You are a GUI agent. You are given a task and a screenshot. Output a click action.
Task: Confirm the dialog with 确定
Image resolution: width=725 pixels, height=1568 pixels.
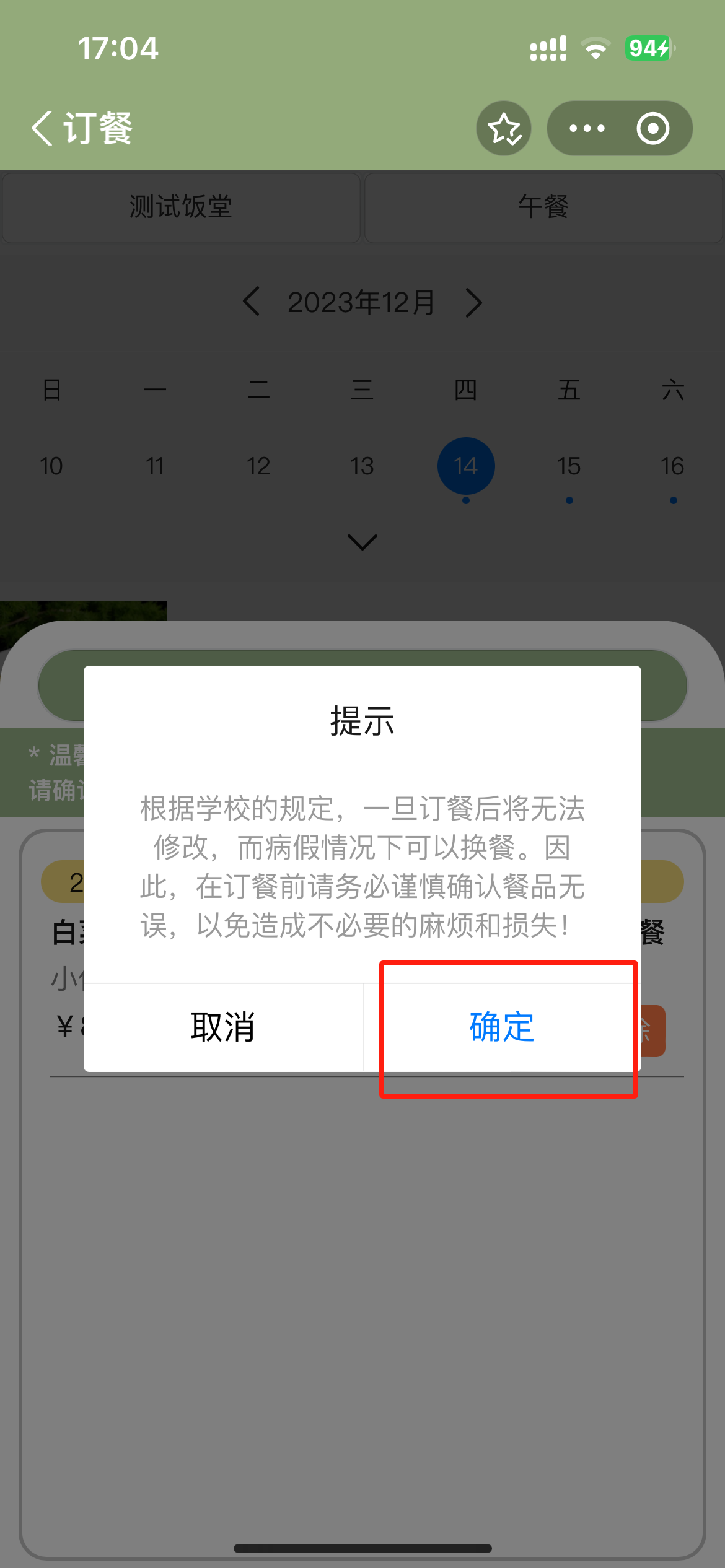tap(501, 1027)
